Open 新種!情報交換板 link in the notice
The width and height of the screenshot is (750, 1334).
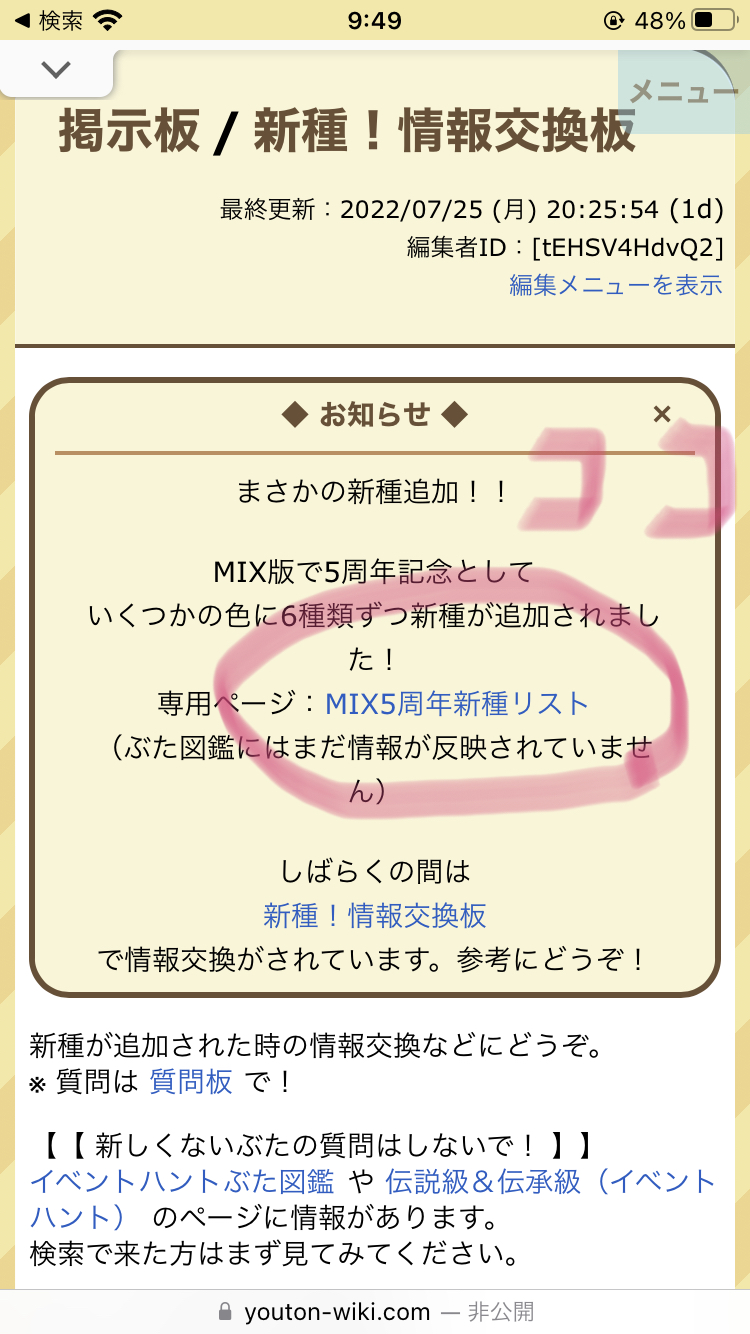pyautogui.click(x=375, y=915)
